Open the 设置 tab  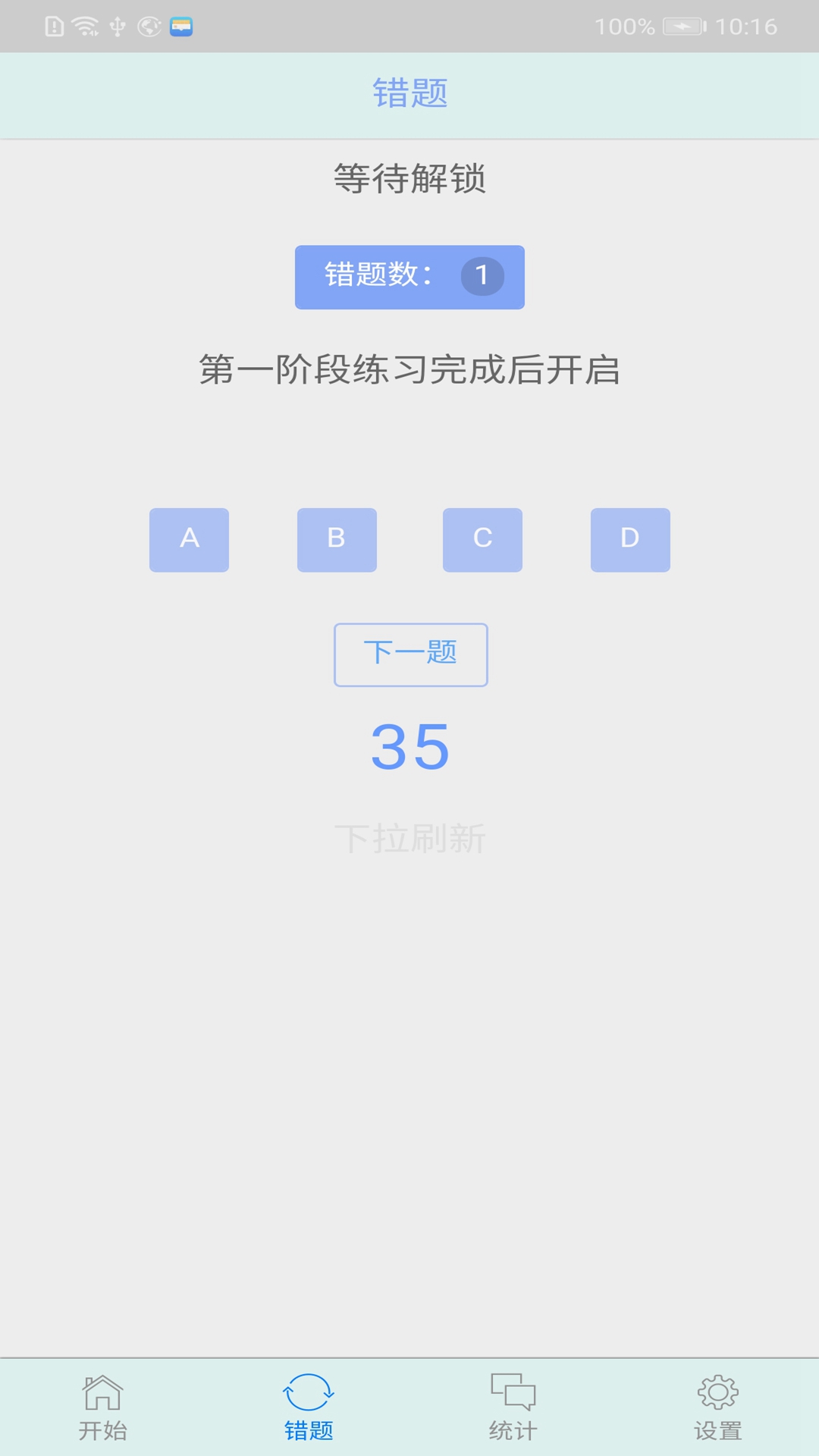tap(717, 1407)
